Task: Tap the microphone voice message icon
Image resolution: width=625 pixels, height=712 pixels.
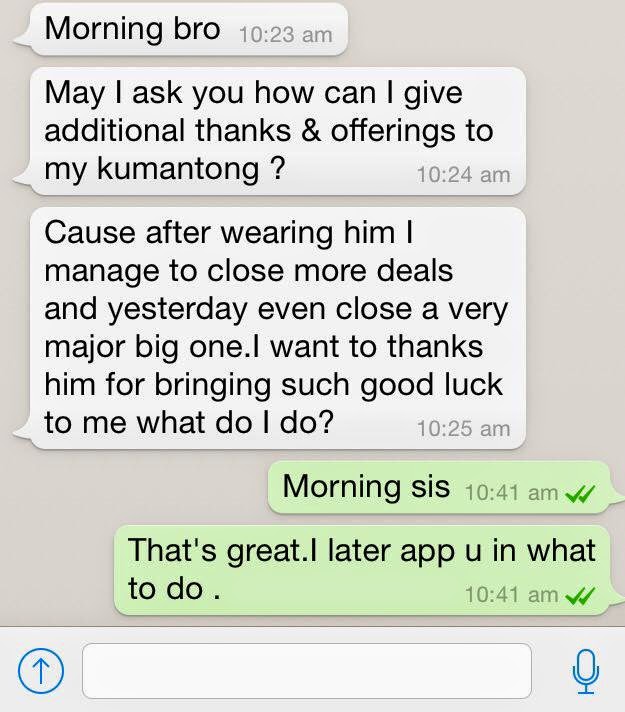Action: 587,670
